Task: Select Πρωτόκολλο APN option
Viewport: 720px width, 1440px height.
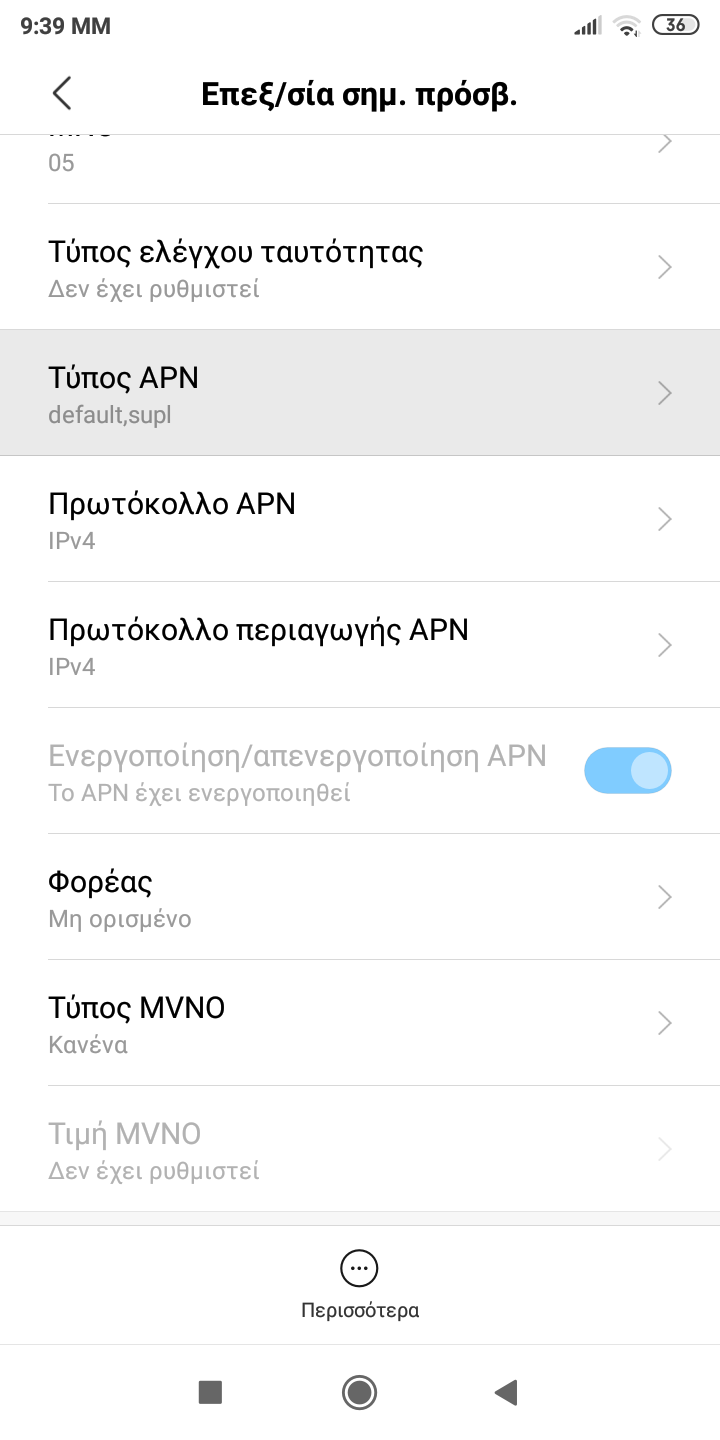Action: [360, 519]
